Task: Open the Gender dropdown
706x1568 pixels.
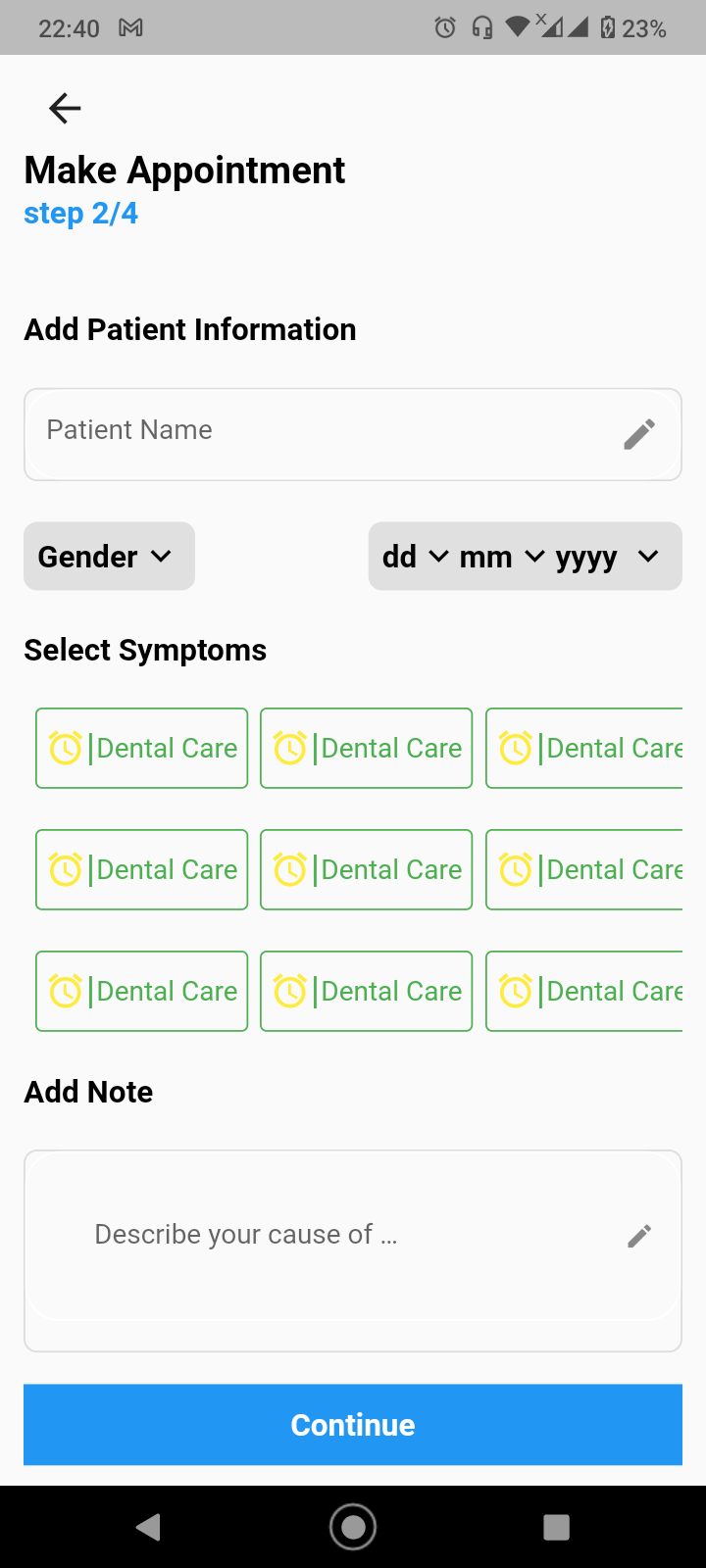Action: click(x=108, y=556)
